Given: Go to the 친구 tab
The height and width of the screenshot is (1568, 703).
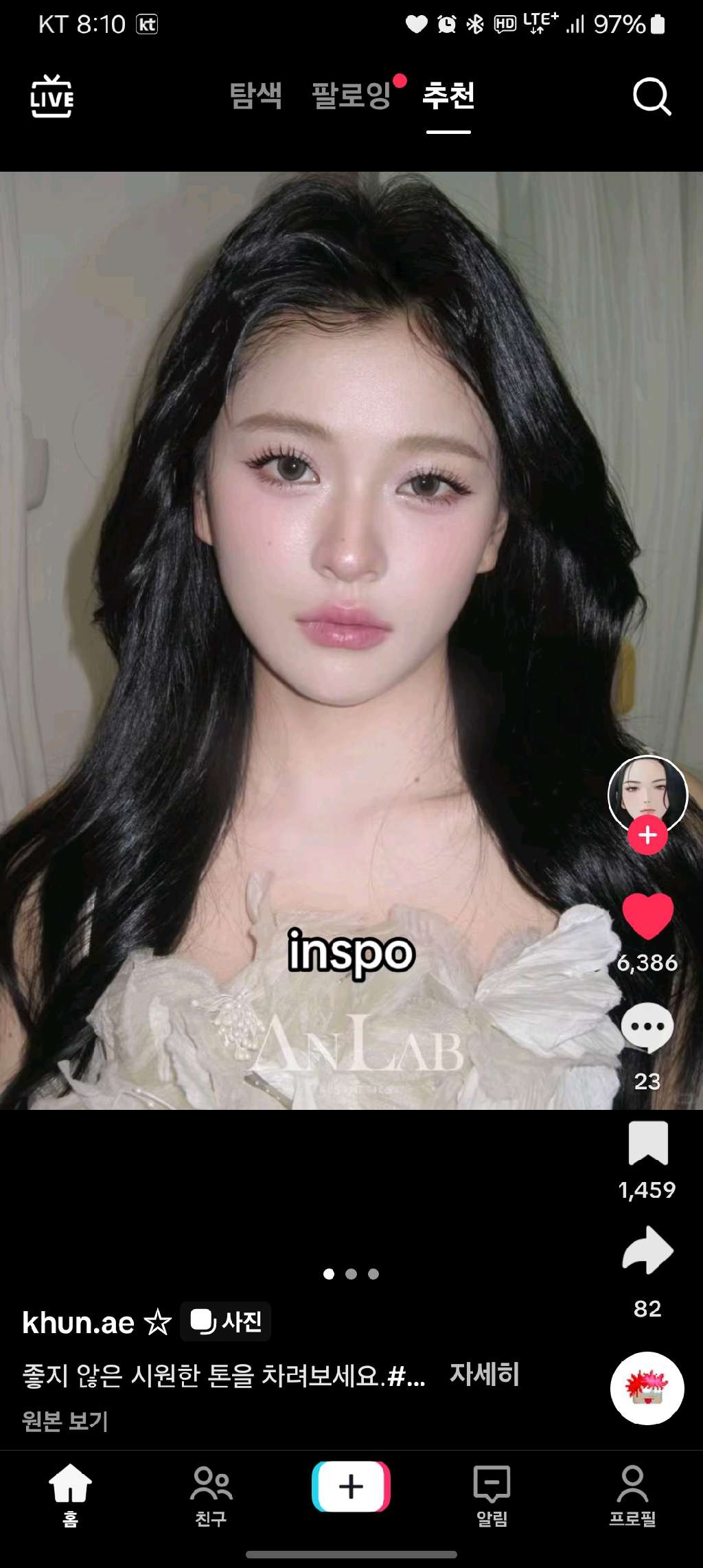Looking at the screenshot, I should [211, 1496].
